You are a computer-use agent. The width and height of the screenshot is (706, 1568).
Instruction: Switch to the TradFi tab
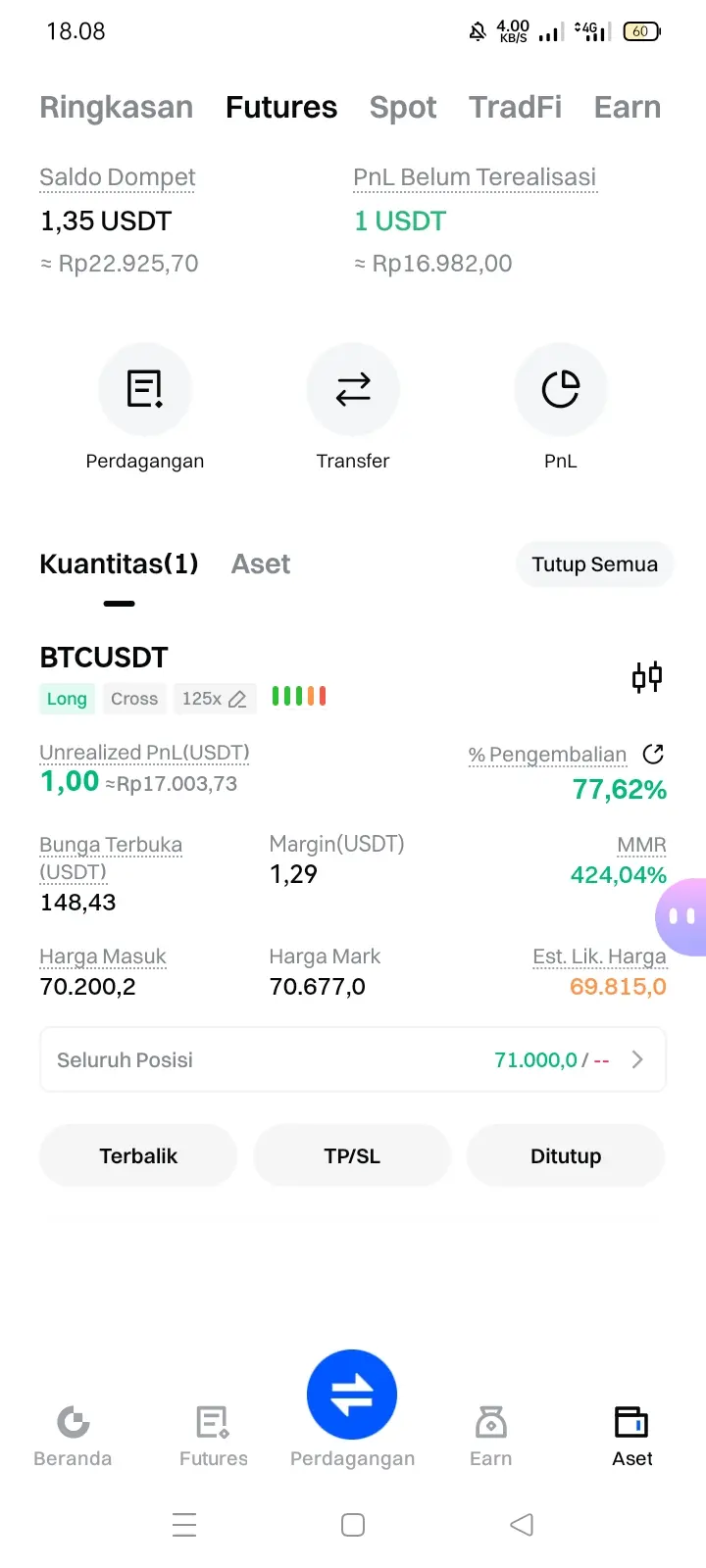[515, 107]
